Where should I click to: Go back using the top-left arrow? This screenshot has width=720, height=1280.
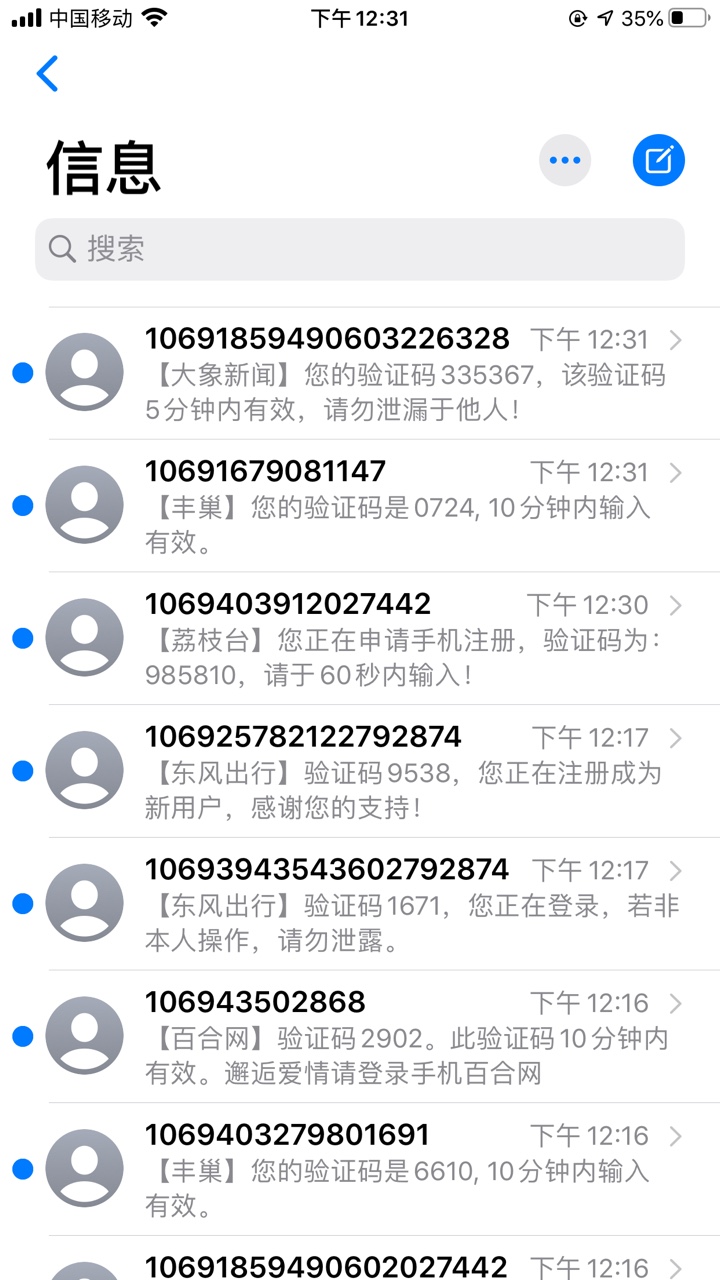47,74
